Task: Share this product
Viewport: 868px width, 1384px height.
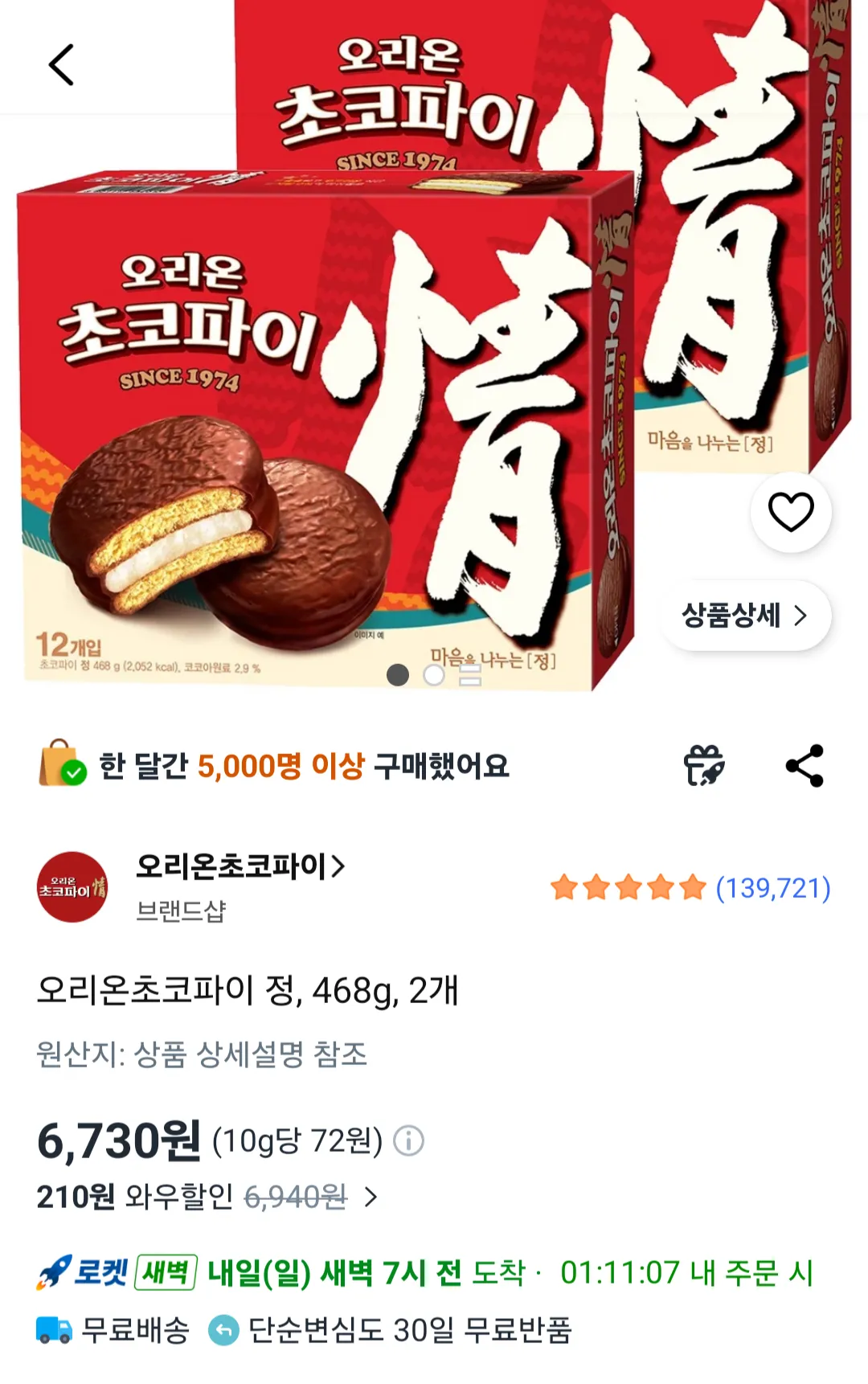Action: 805,765
